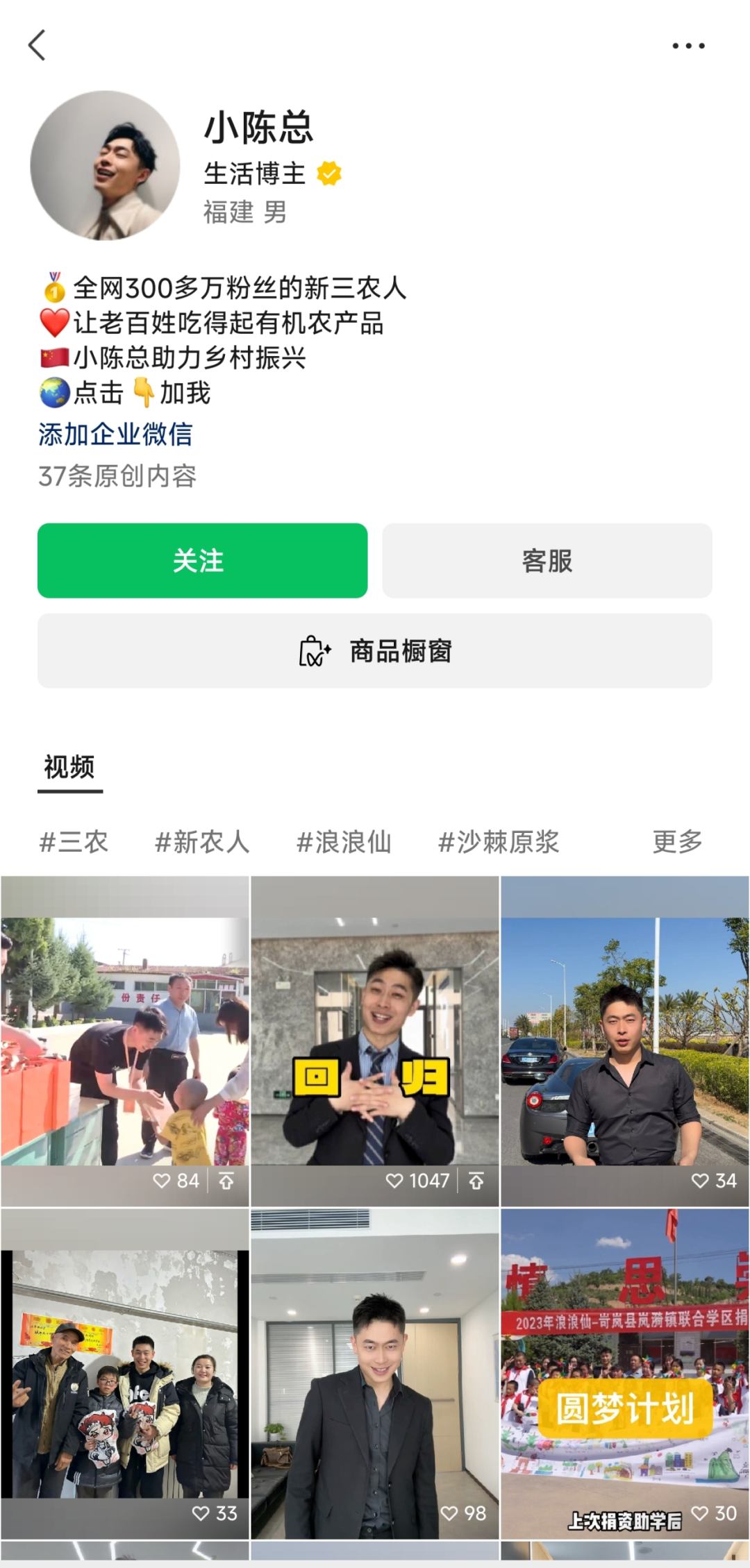Screen dimensions: 750x1568
Task: Filter by #浪浪仙 hashtag
Action: (344, 842)
